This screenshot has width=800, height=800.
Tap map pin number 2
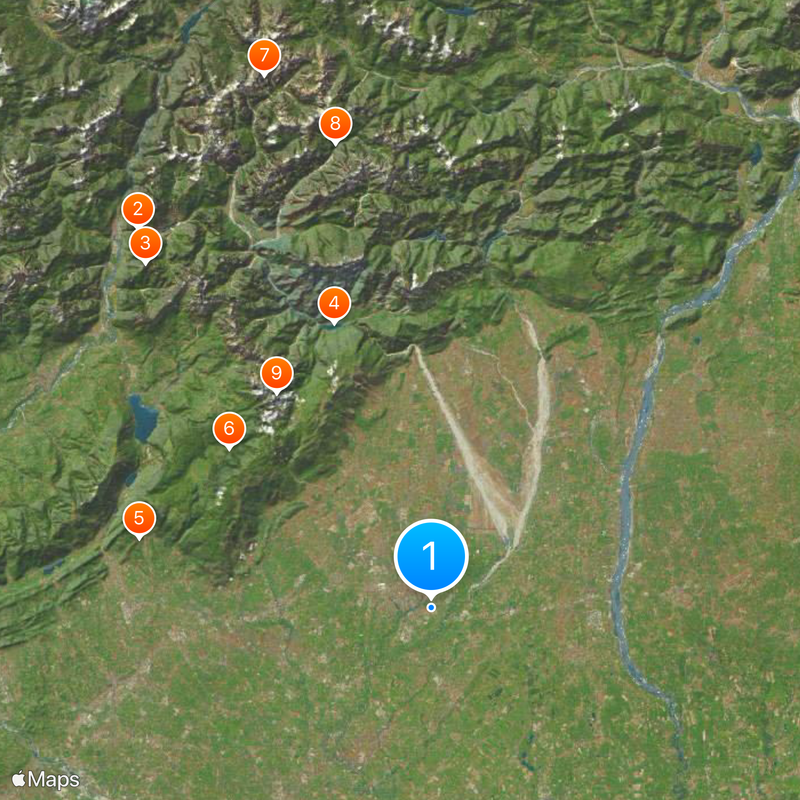click(x=138, y=209)
